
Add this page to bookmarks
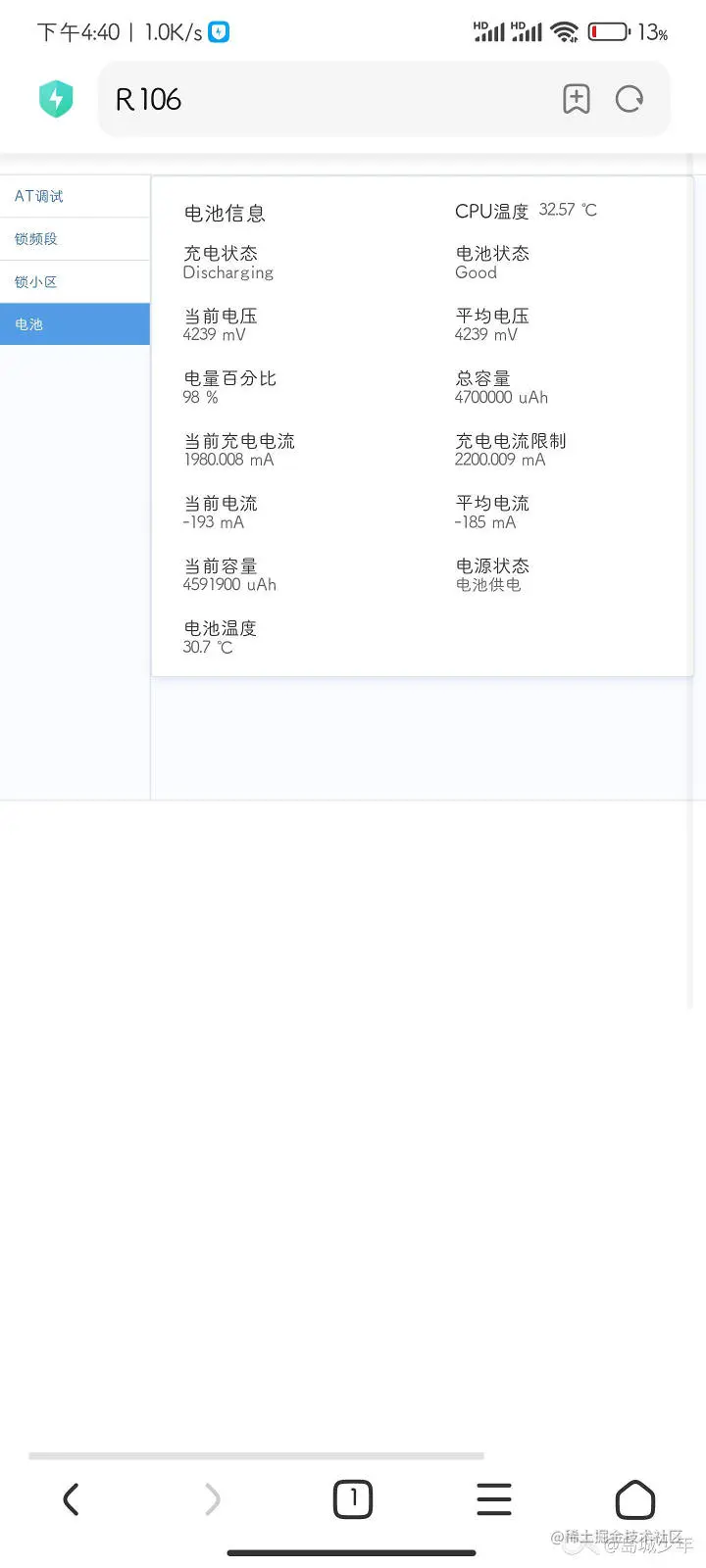pos(577,99)
